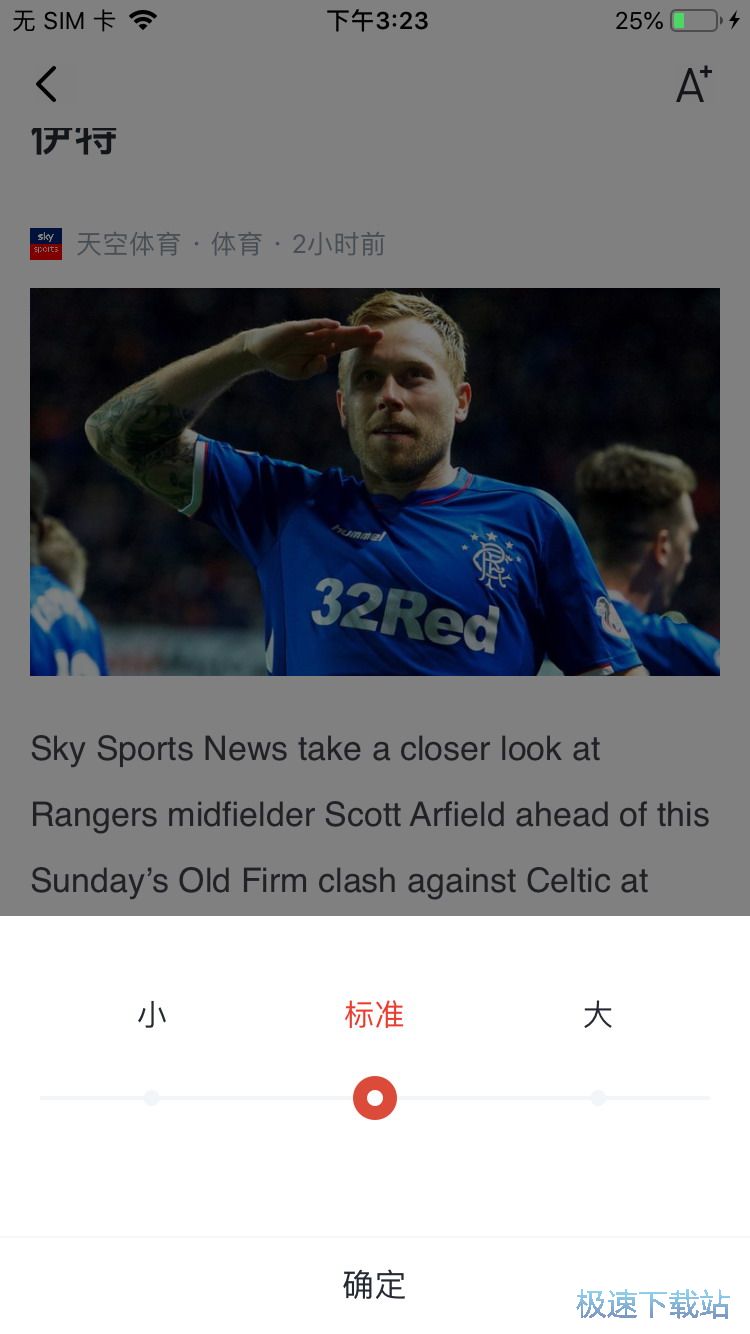Screen dimensions: 750x1334
Task: Choose the 标准 font size
Action: [x=374, y=1015]
